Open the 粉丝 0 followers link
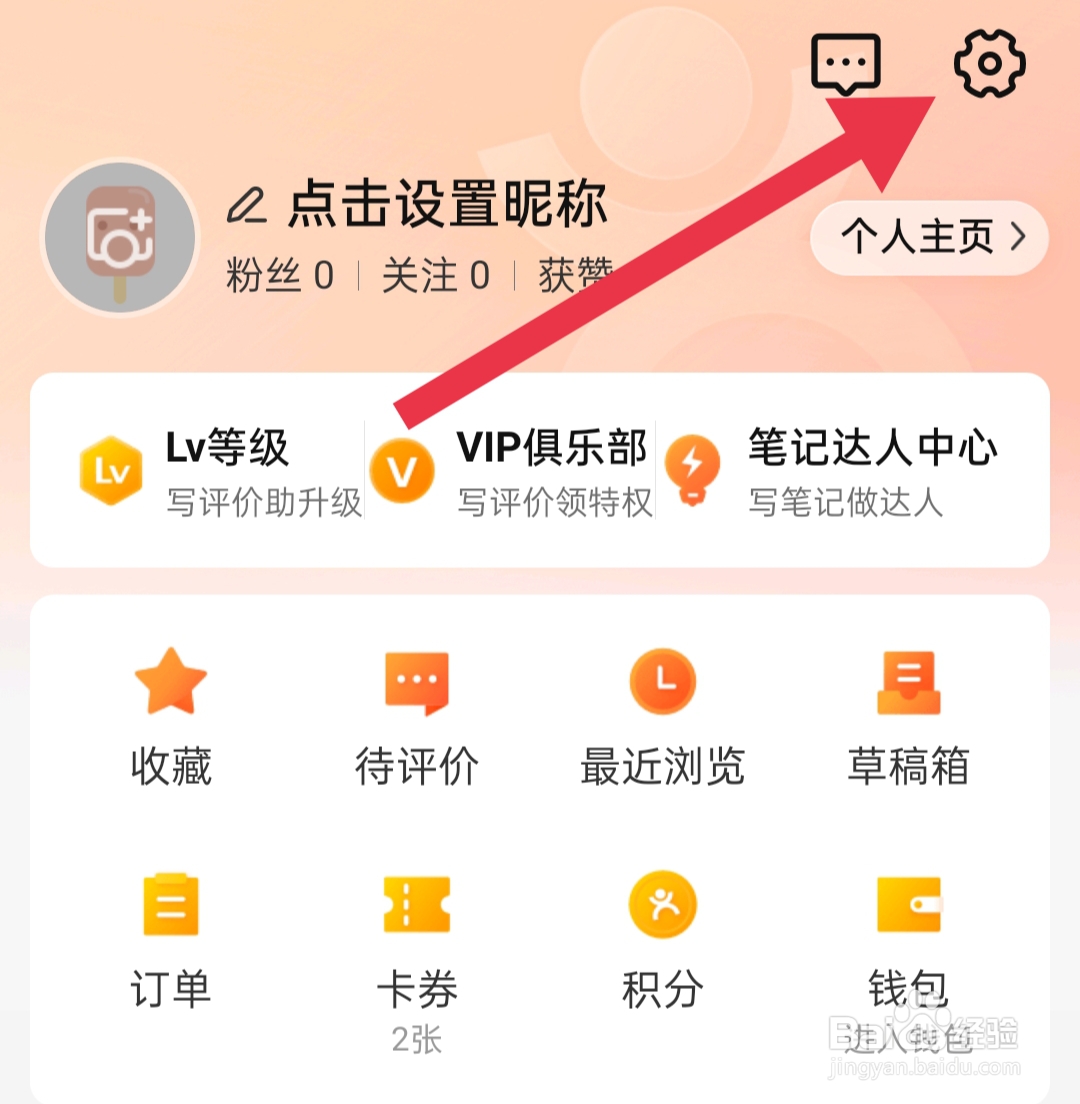This screenshot has height=1104, width=1080. point(279,277)
